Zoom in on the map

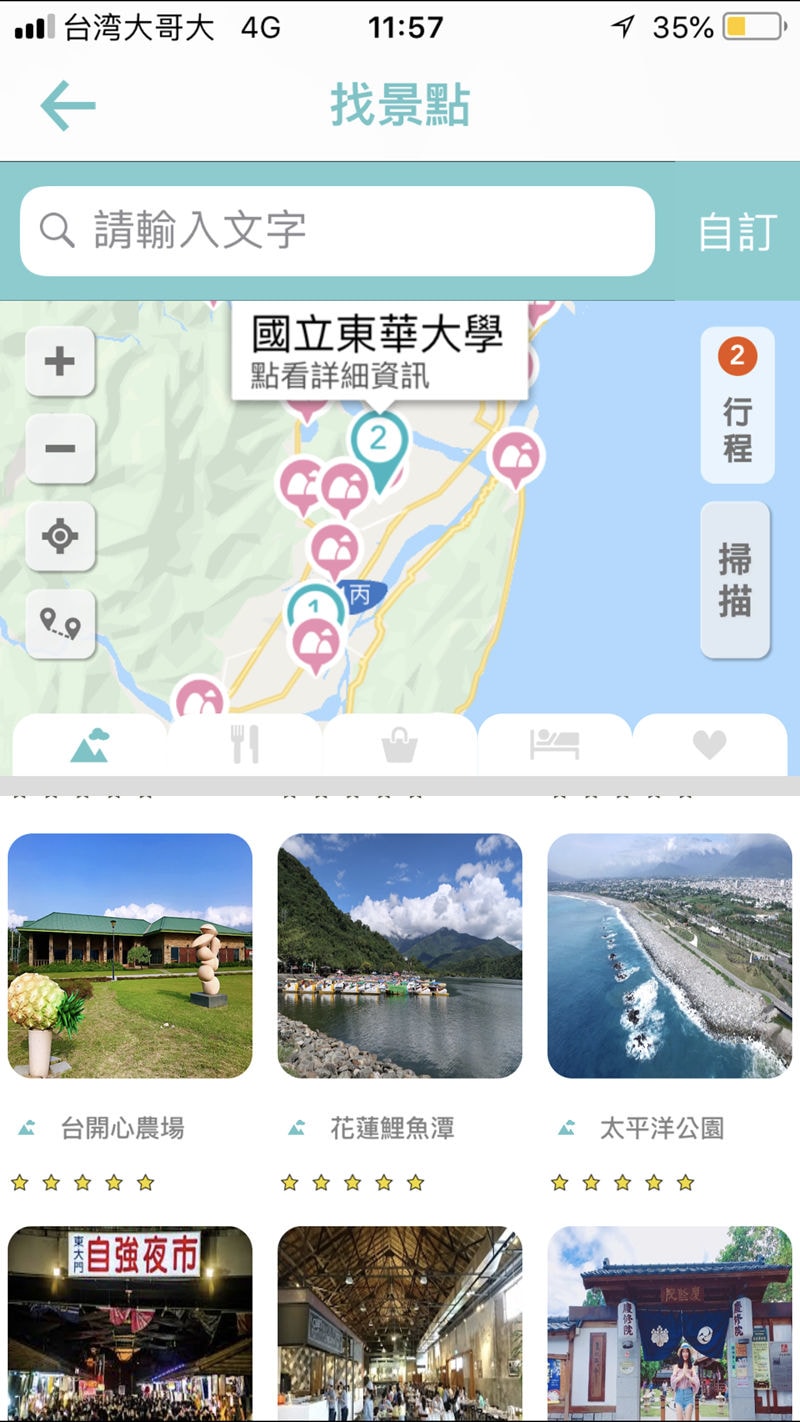[x=60, y=361]
